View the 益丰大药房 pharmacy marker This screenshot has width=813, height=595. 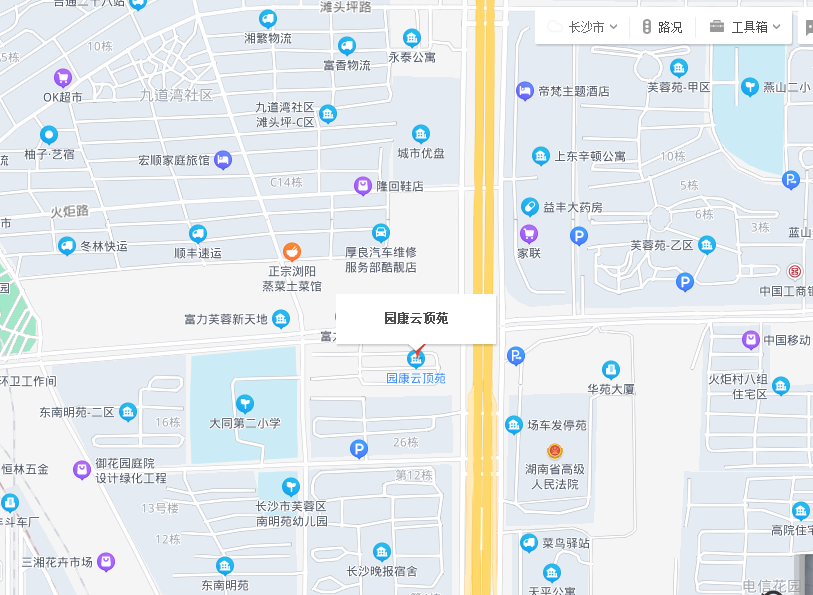[530, 207]
